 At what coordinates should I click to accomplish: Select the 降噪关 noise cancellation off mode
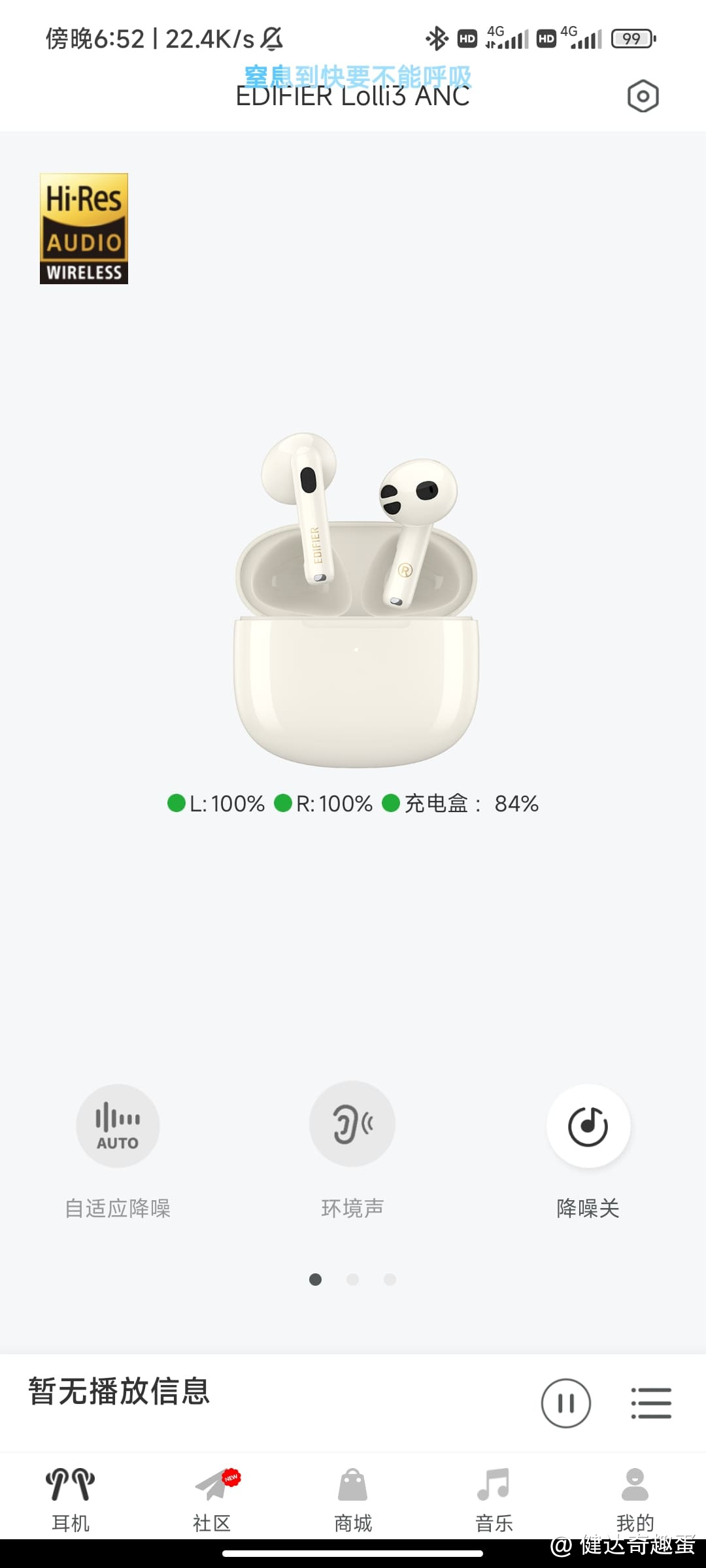coord(588,1126)
